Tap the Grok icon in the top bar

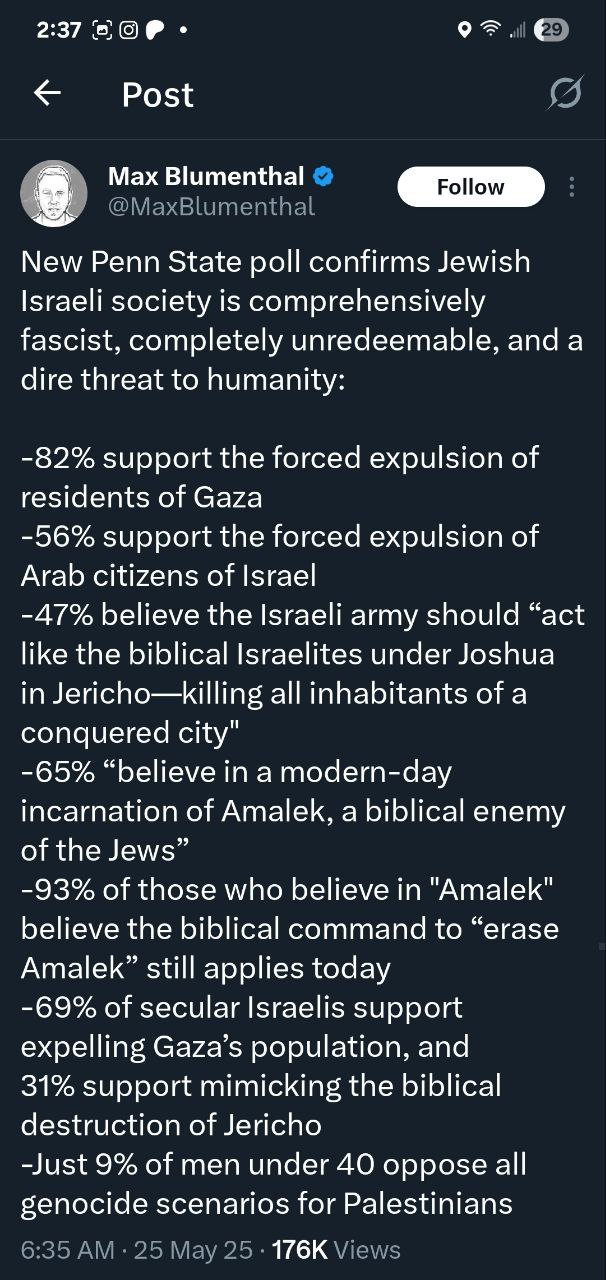click(x=565, y=94)
